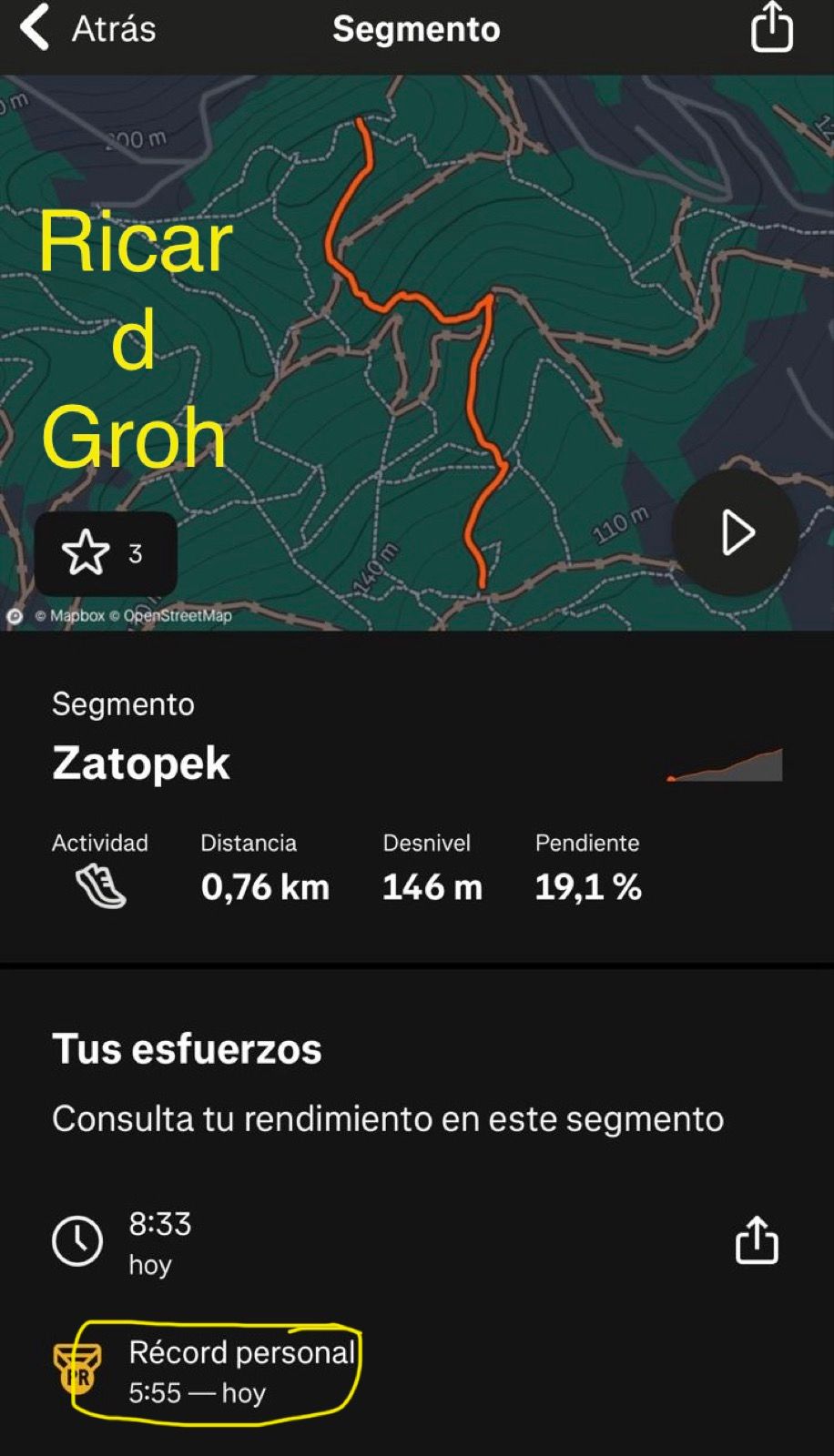Open the Récord personal 5:55 effort
This screenshot has width=834, height=1456.
click(x=240, y=1371)
